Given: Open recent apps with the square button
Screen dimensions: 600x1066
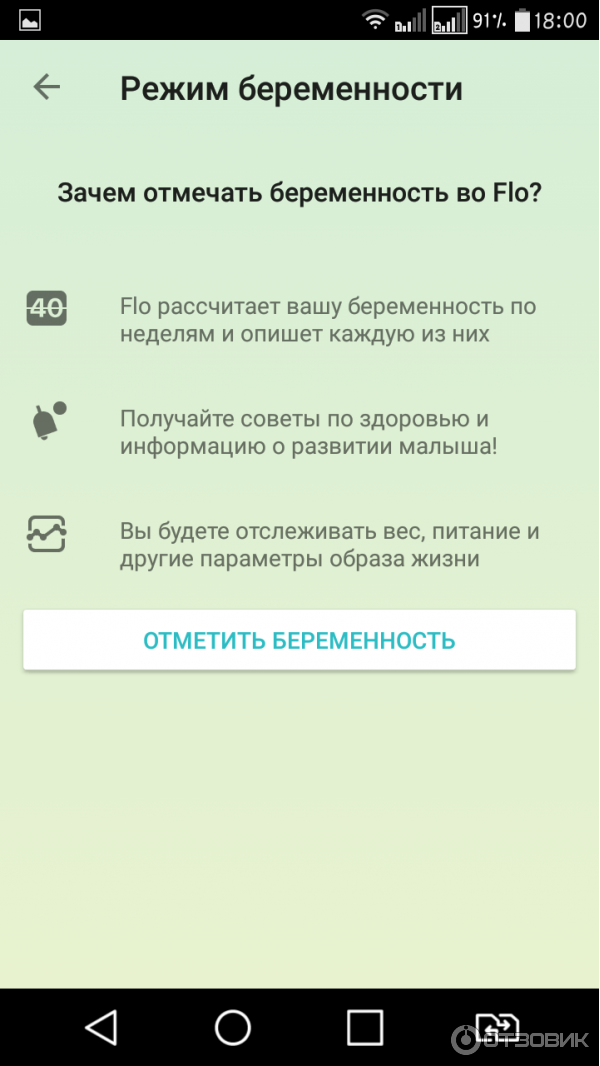Looking at the screenshot, I should click(365, 1027).
